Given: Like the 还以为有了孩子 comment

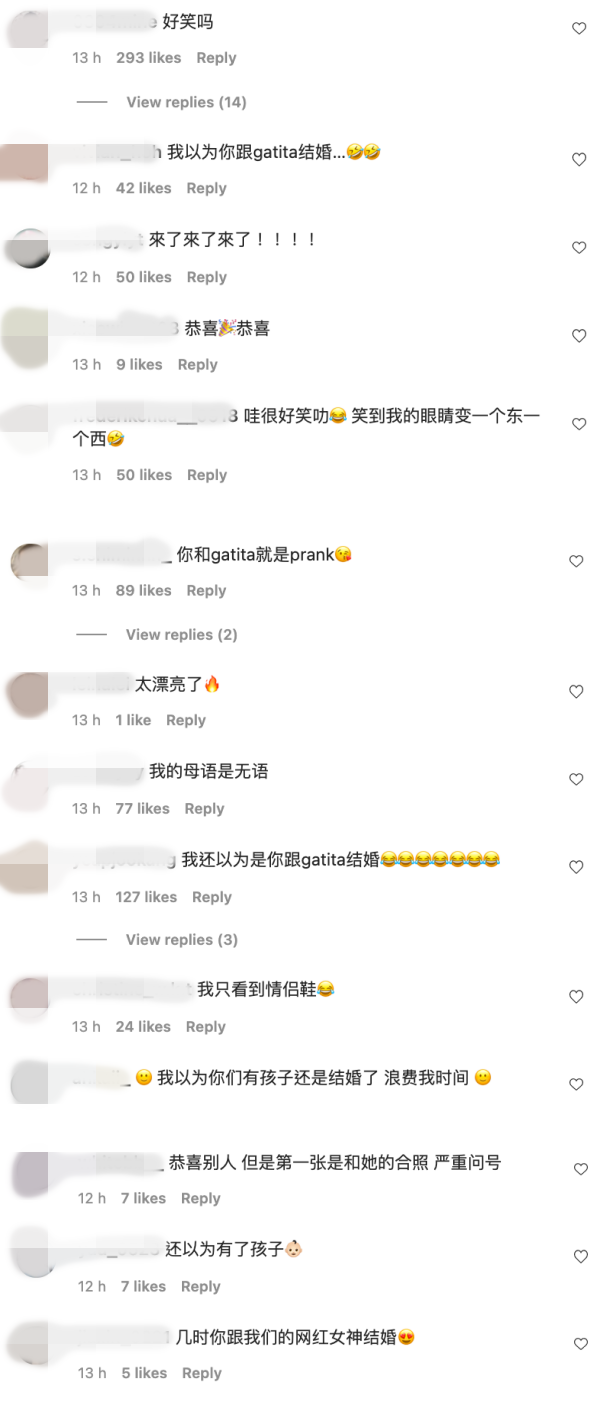Looking at the screenshot, I should (580, 1257).
